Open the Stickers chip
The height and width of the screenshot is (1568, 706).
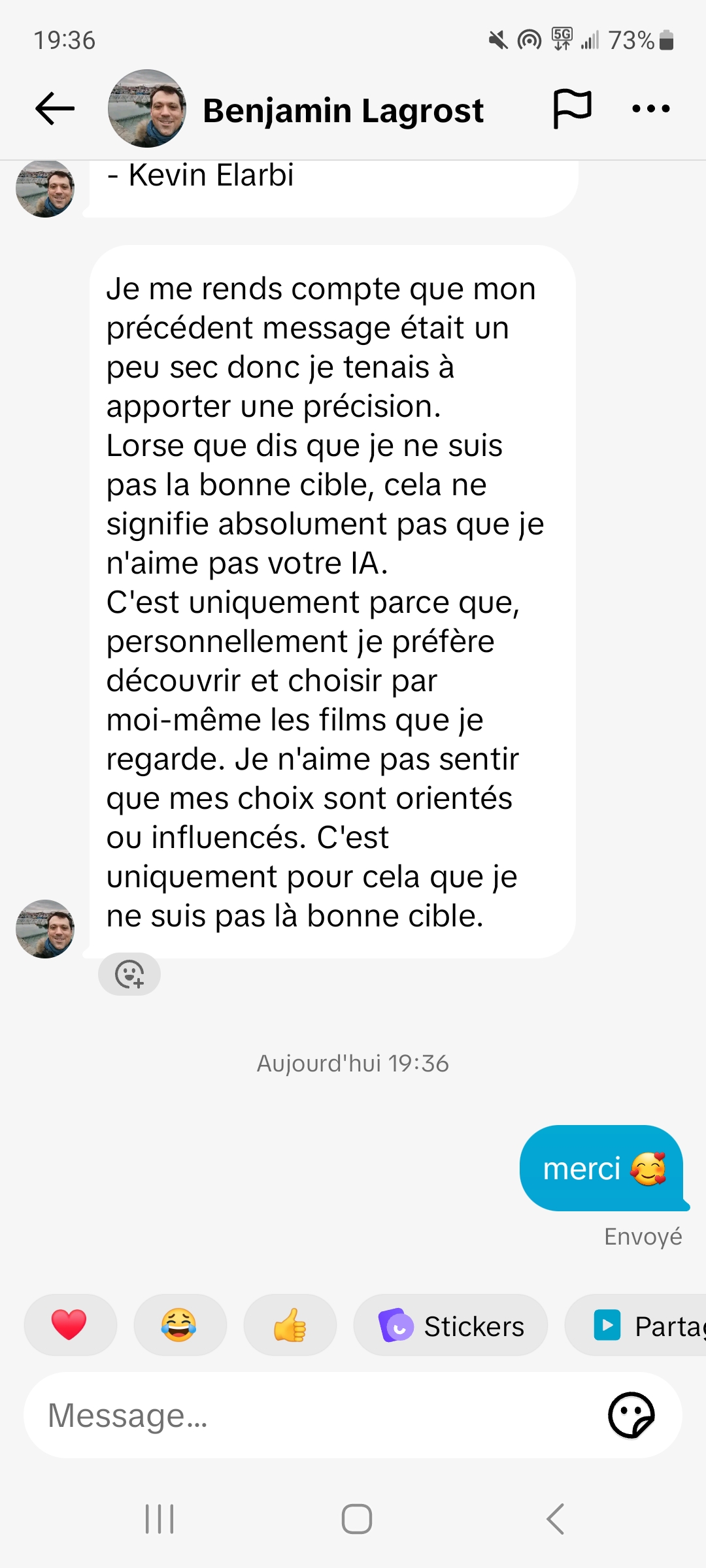pos(451,1326)
